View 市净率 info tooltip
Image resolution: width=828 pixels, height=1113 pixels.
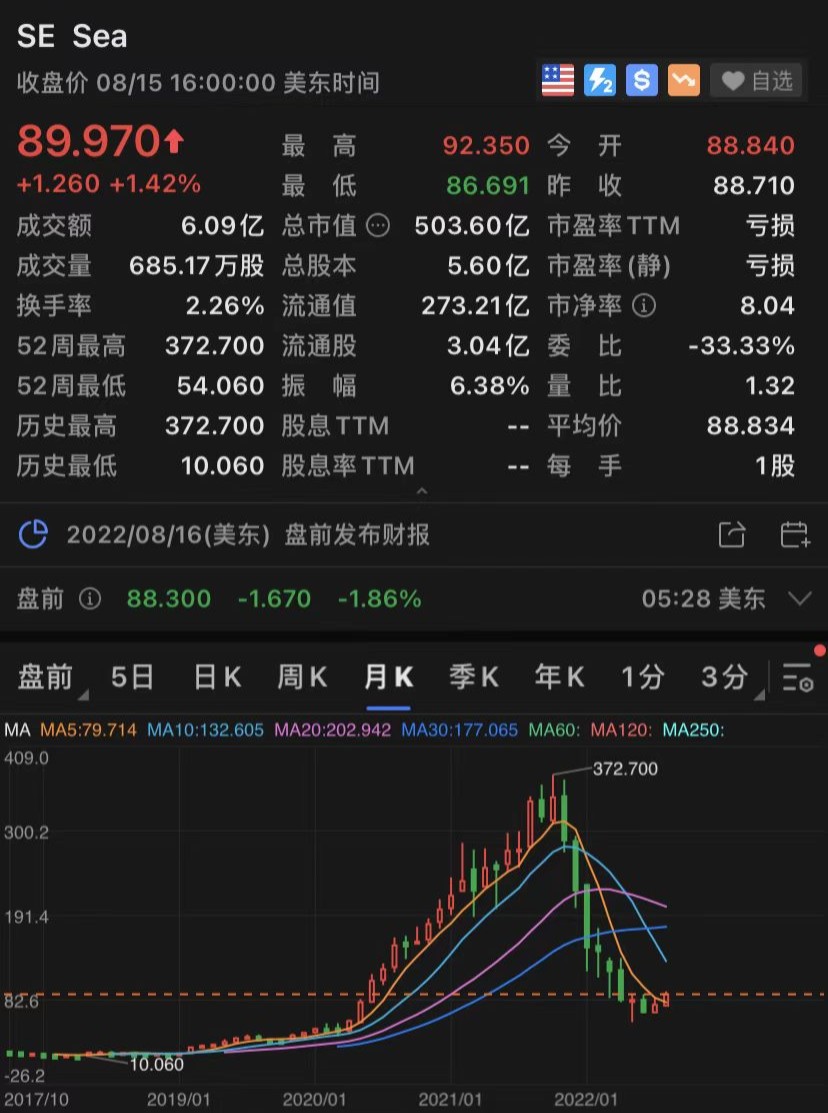pos(645,306)
